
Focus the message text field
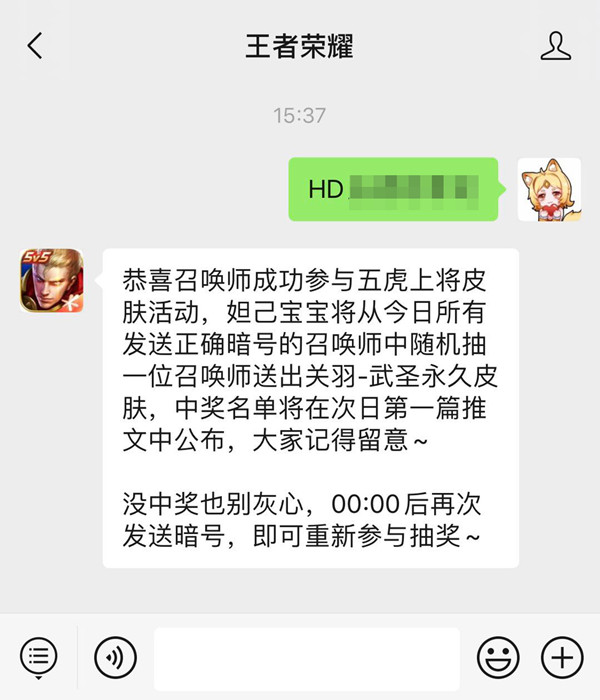[306, 657]
